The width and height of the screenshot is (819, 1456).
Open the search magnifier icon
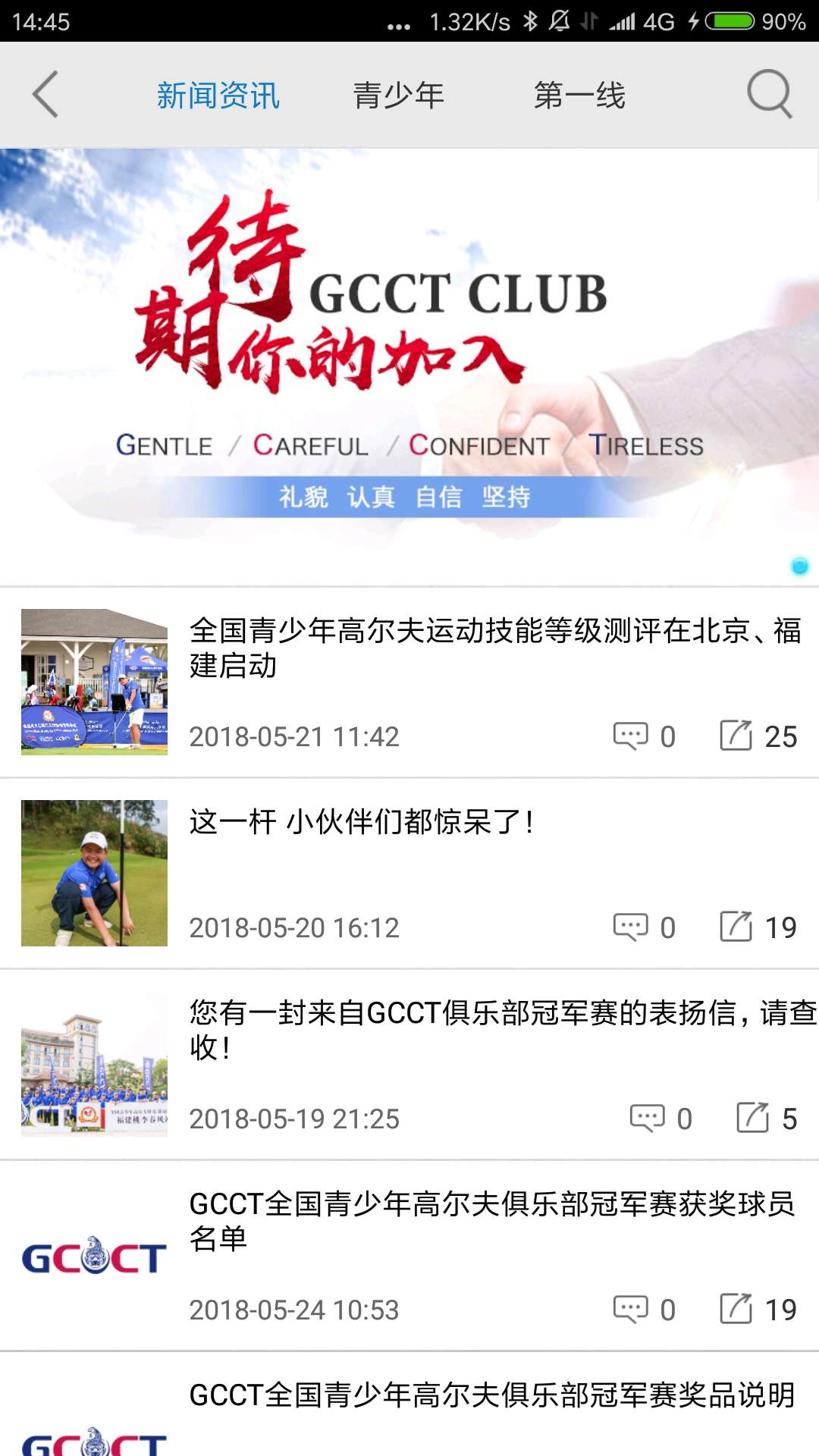tap(769, 95)
